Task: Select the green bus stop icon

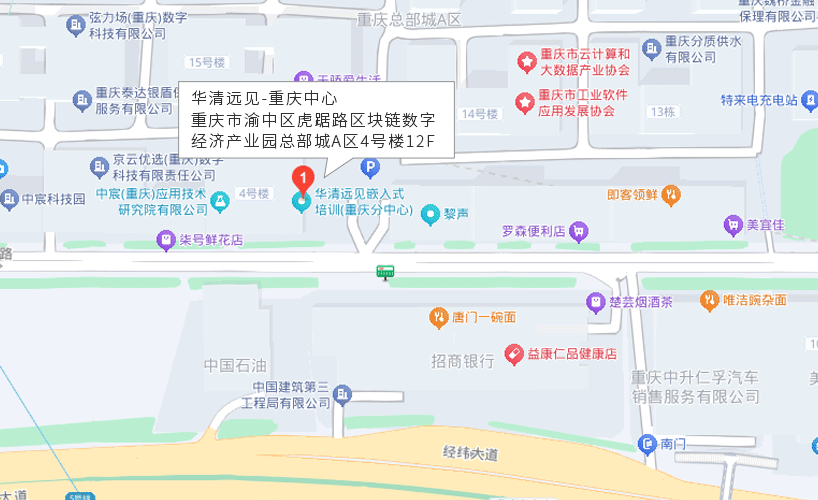Action: (384, 272)
